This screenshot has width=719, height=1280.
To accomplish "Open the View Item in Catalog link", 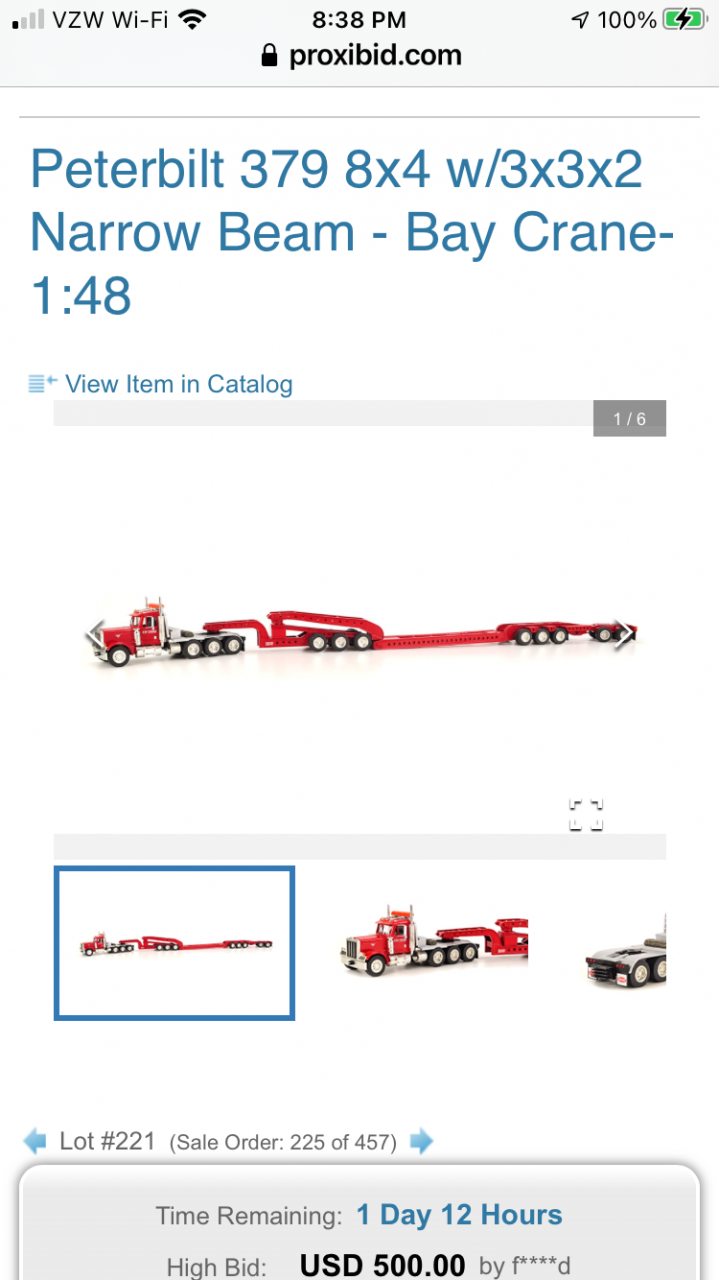I will [178, 384].
